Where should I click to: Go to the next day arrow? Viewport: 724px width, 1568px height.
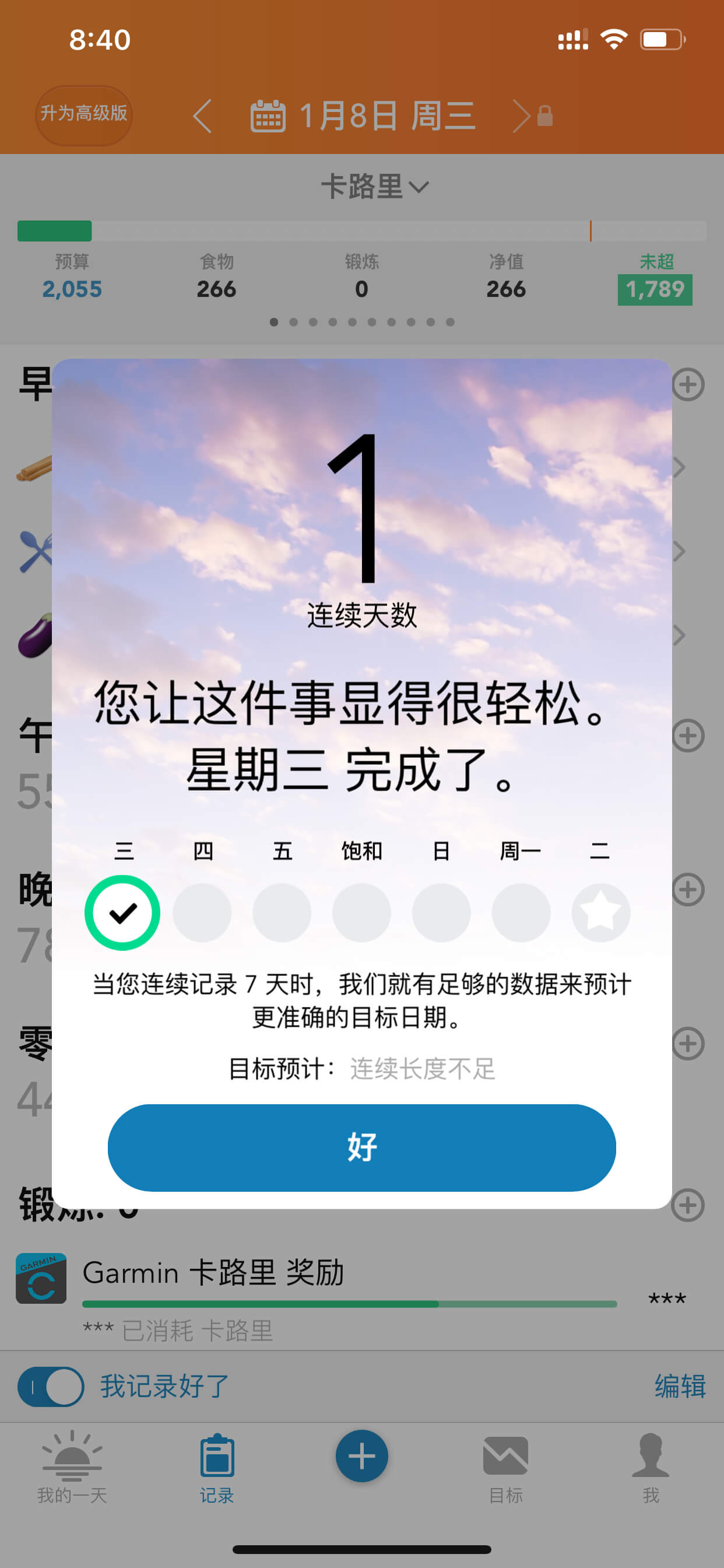521,116
